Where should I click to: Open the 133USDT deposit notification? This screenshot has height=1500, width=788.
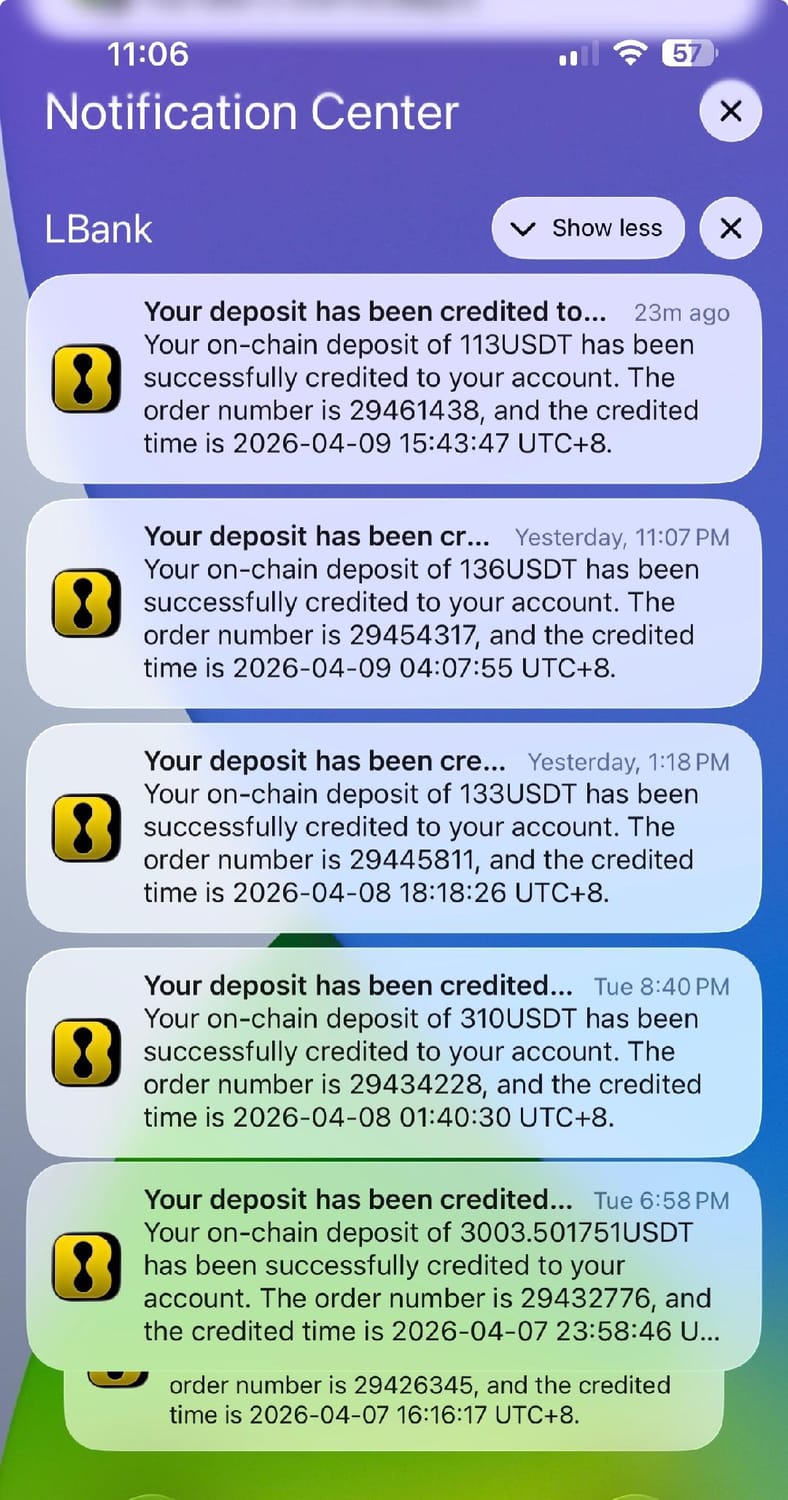[x=394, y=828]
